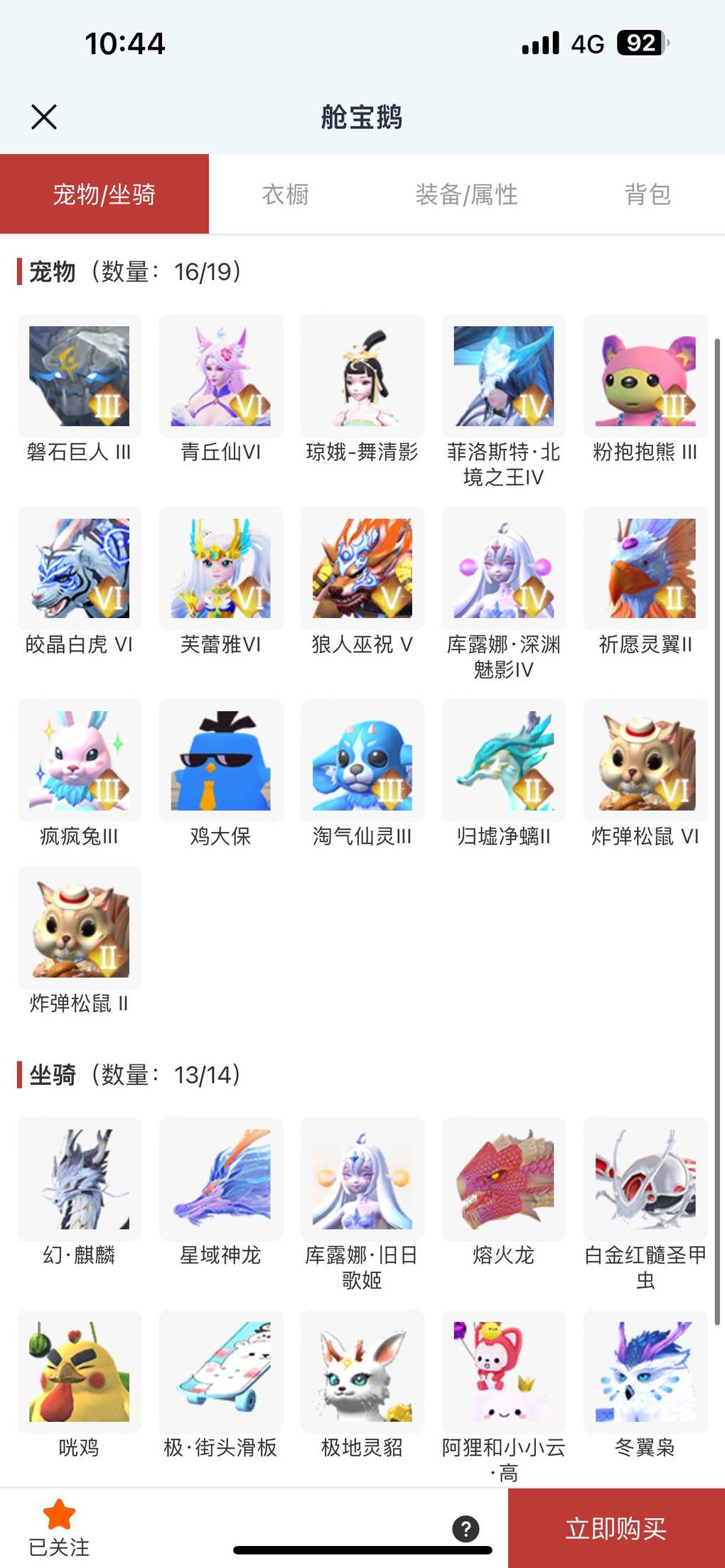Image resolution: width=725 pixels, height=1568 pixels.
Task: Open the question mark help icon
Action: pyautogui.click(x=466, y=1528)
